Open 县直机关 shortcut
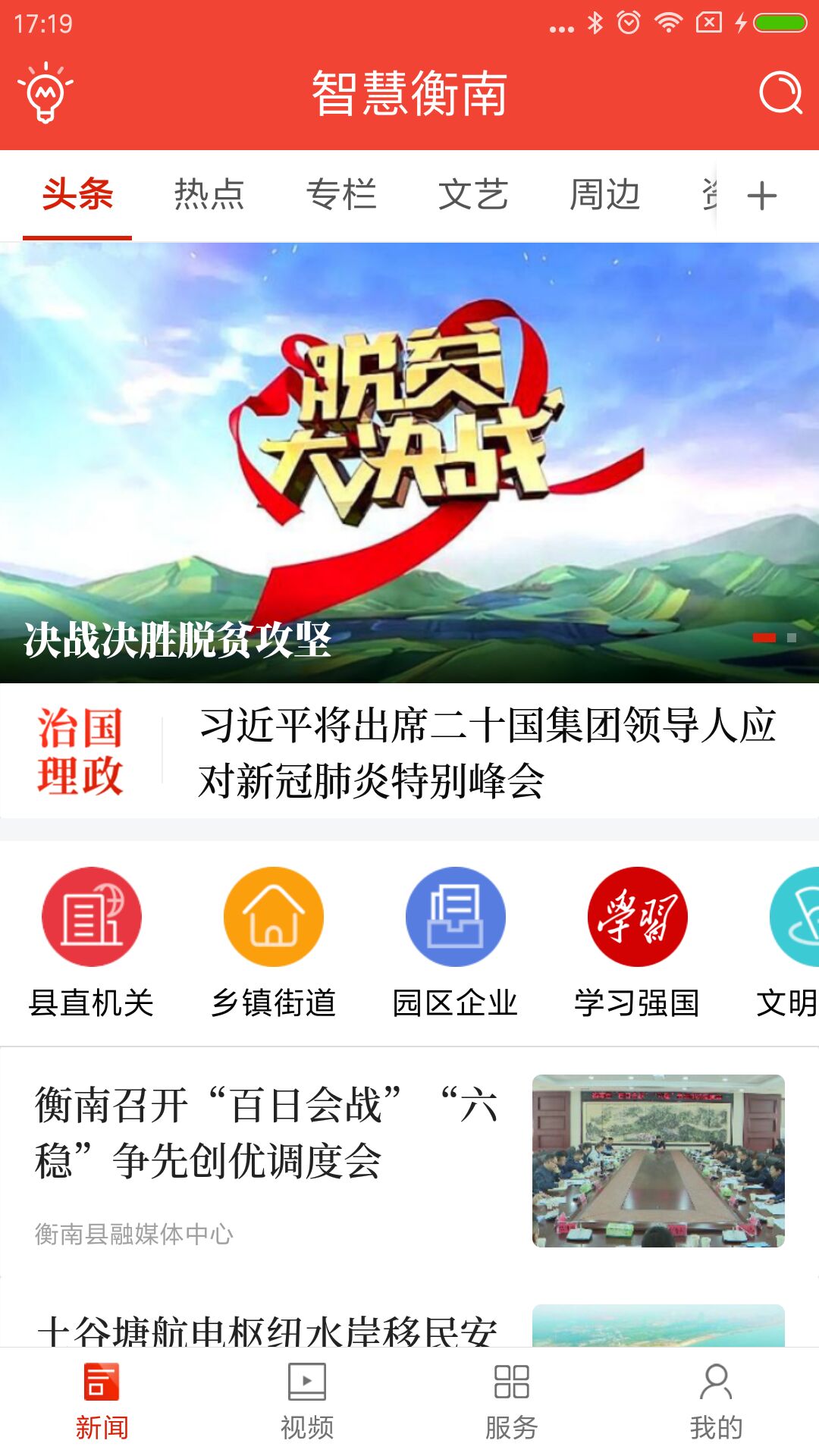This screenshot has height=1456, width=819. [91, 942]
